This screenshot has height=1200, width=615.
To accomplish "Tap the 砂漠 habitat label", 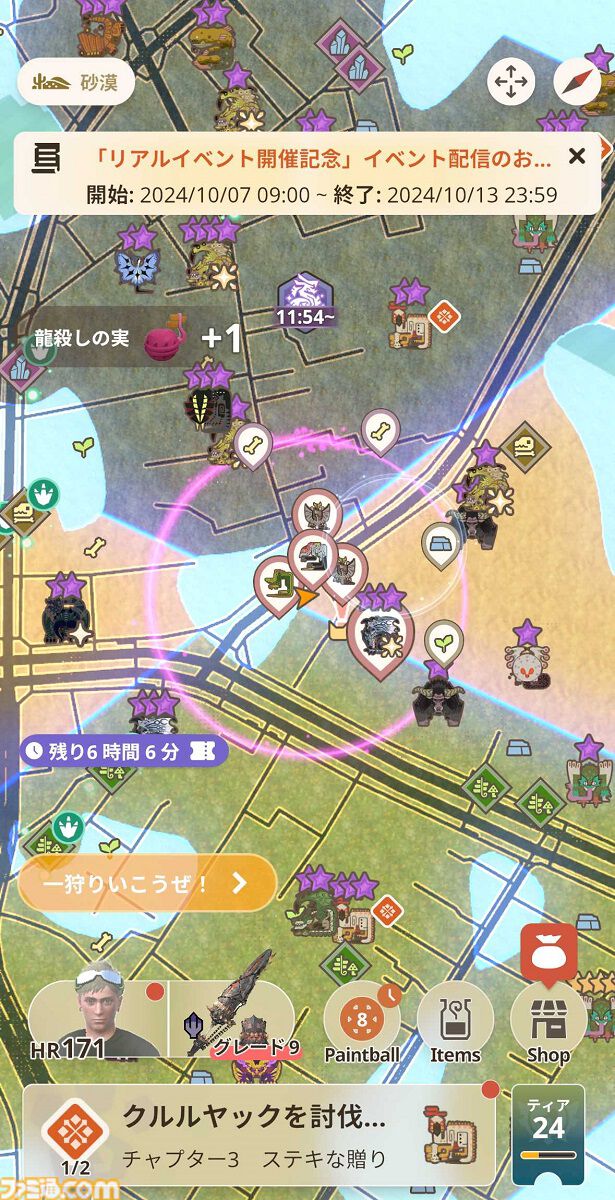I will click(x=76, y=83).
